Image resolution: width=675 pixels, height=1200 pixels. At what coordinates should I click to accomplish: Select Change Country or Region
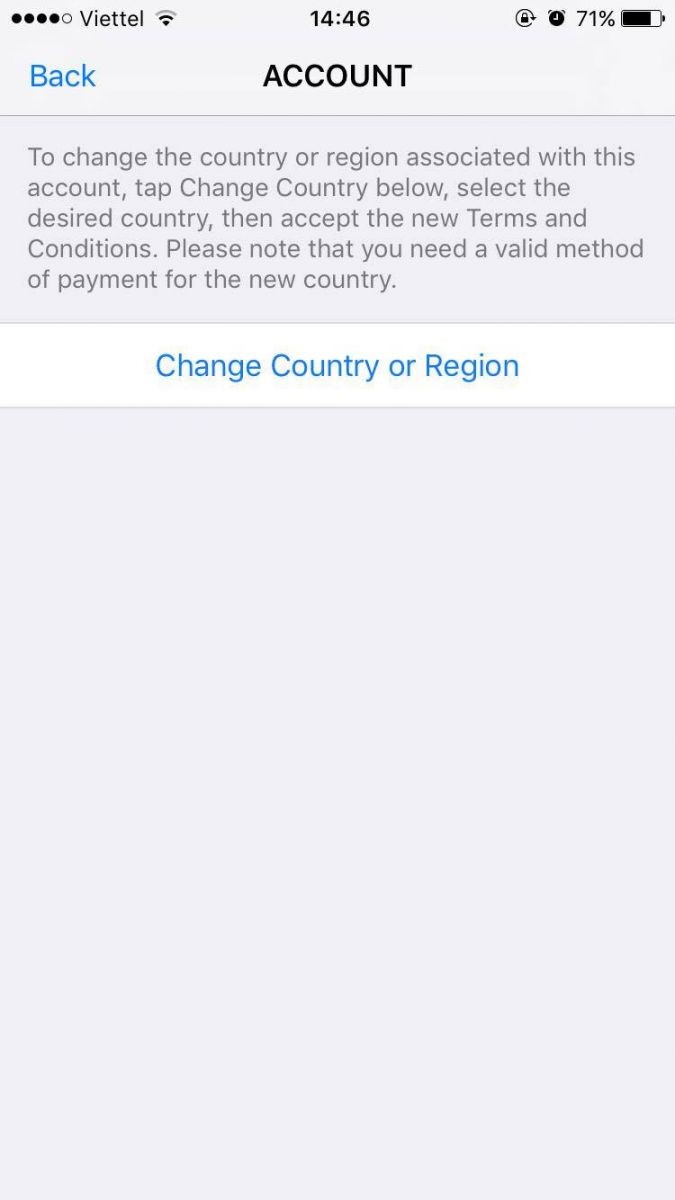337,365
